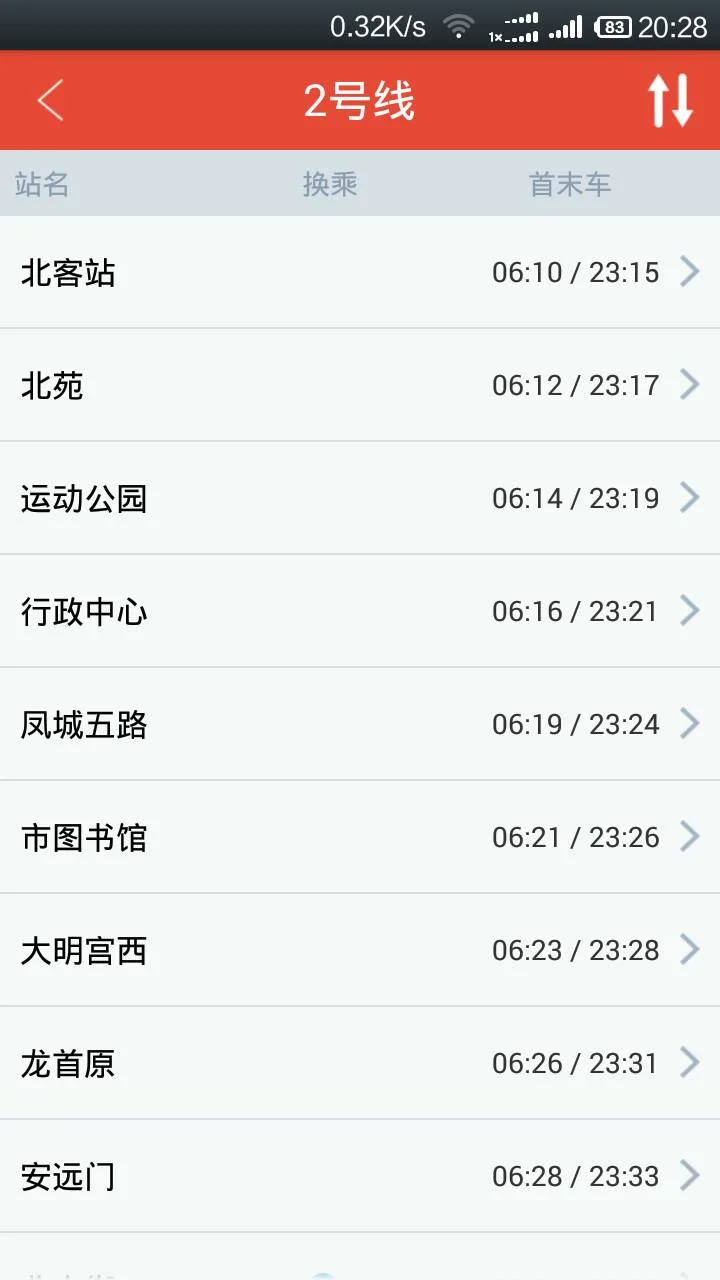The image size is (720, 1280).
Task: Tap the 2号线 title in header bar
Action: pyautogui.click(x=360, y=100)
